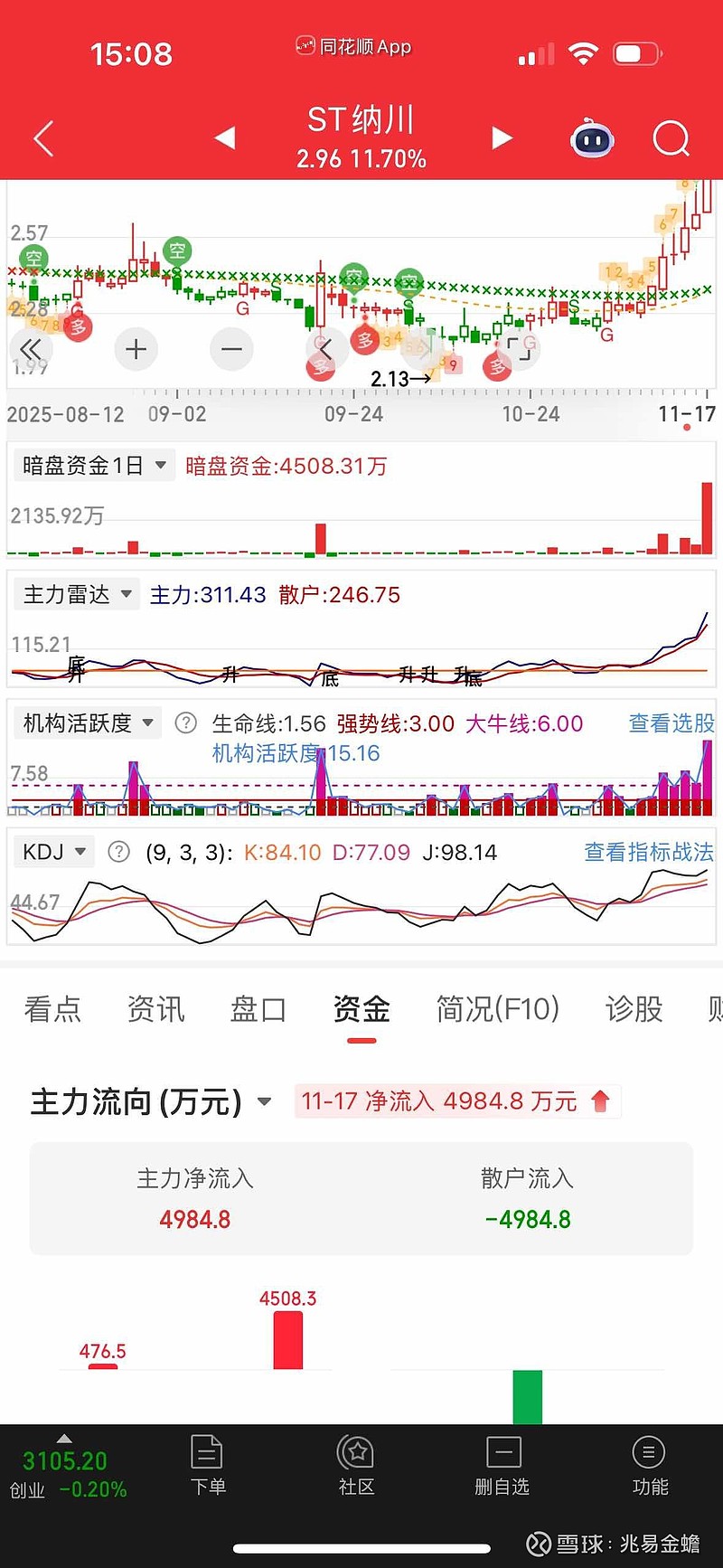Screen dimensions: 723x1568
Task: Open the 诊股 tab
Action: point(633,1009)
